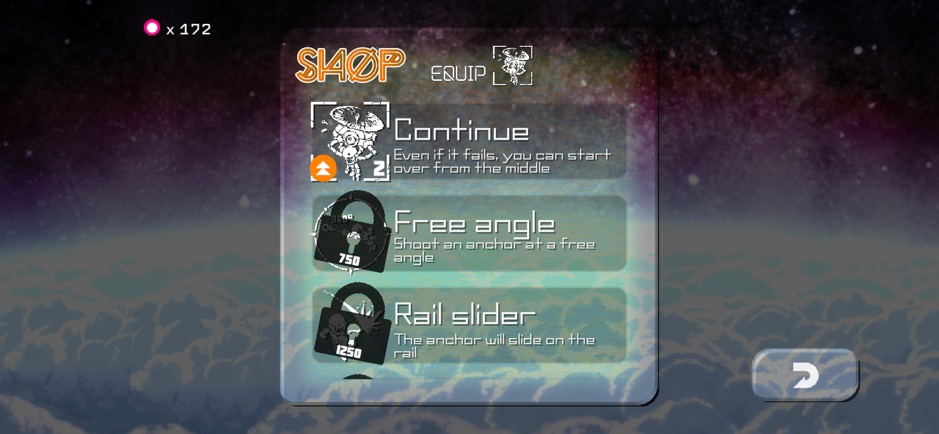The image size is (939, 434).
Task: Tap the orange upgrade arrow on Continue
Action: point(323,168)
